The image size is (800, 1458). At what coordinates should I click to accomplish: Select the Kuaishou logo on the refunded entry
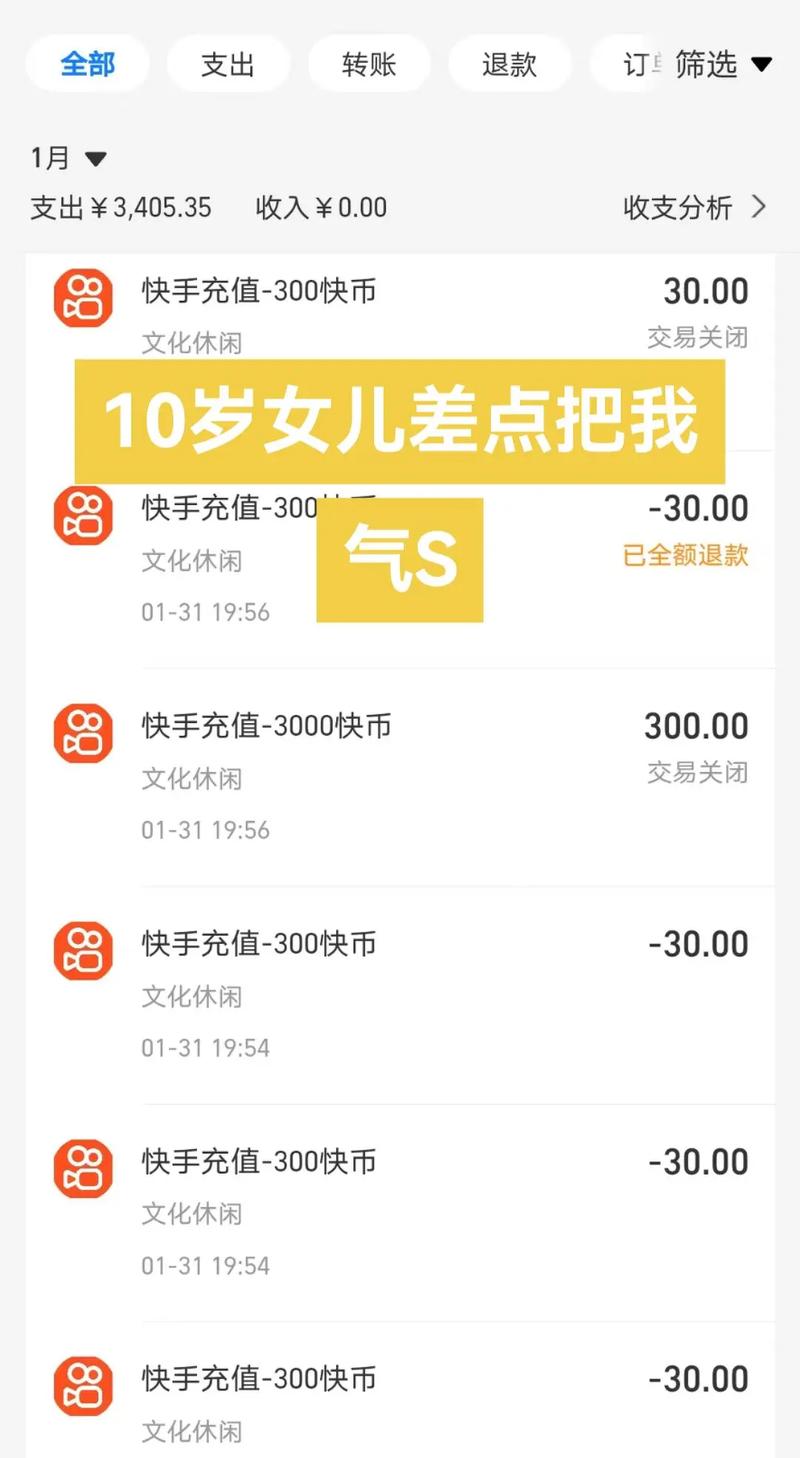click(83, 516)
